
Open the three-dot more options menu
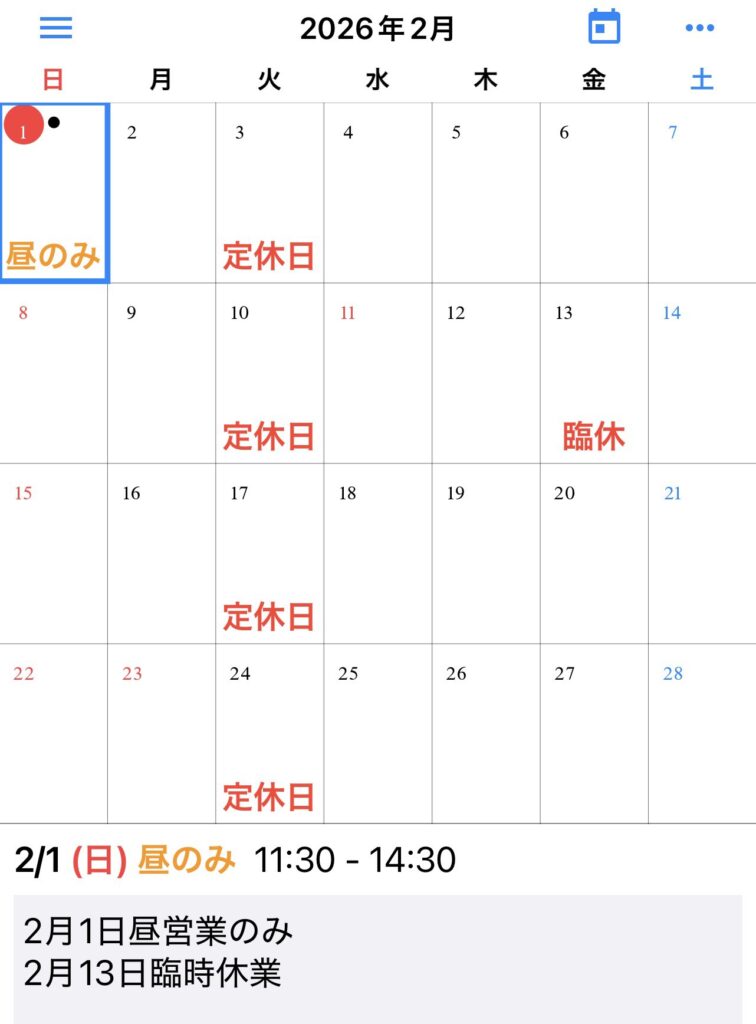point(699,28)
